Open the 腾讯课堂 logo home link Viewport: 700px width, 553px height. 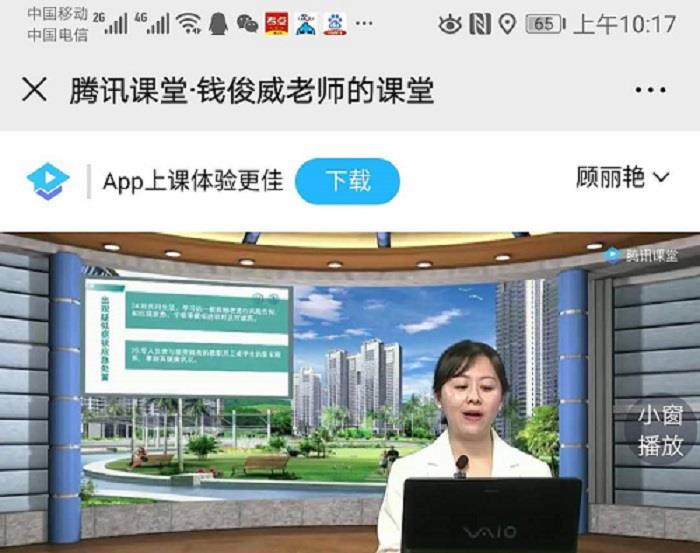47,181
